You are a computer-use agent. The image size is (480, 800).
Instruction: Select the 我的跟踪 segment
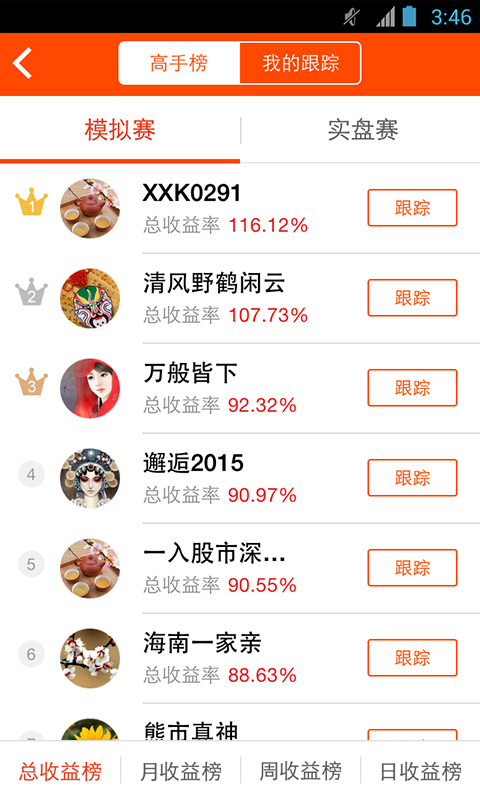(300, 63)
